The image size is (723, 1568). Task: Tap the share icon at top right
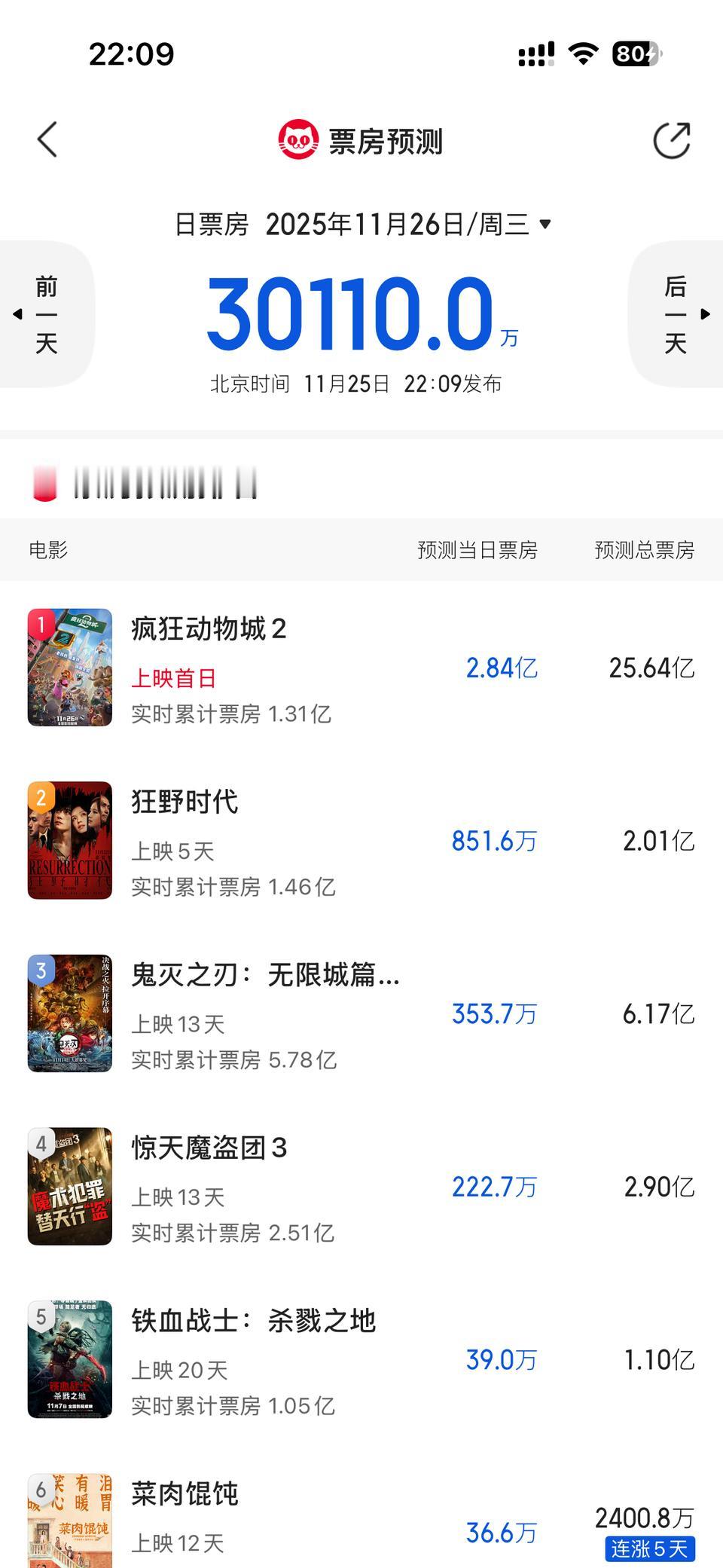pyautogui.click(x=673, y=140)
